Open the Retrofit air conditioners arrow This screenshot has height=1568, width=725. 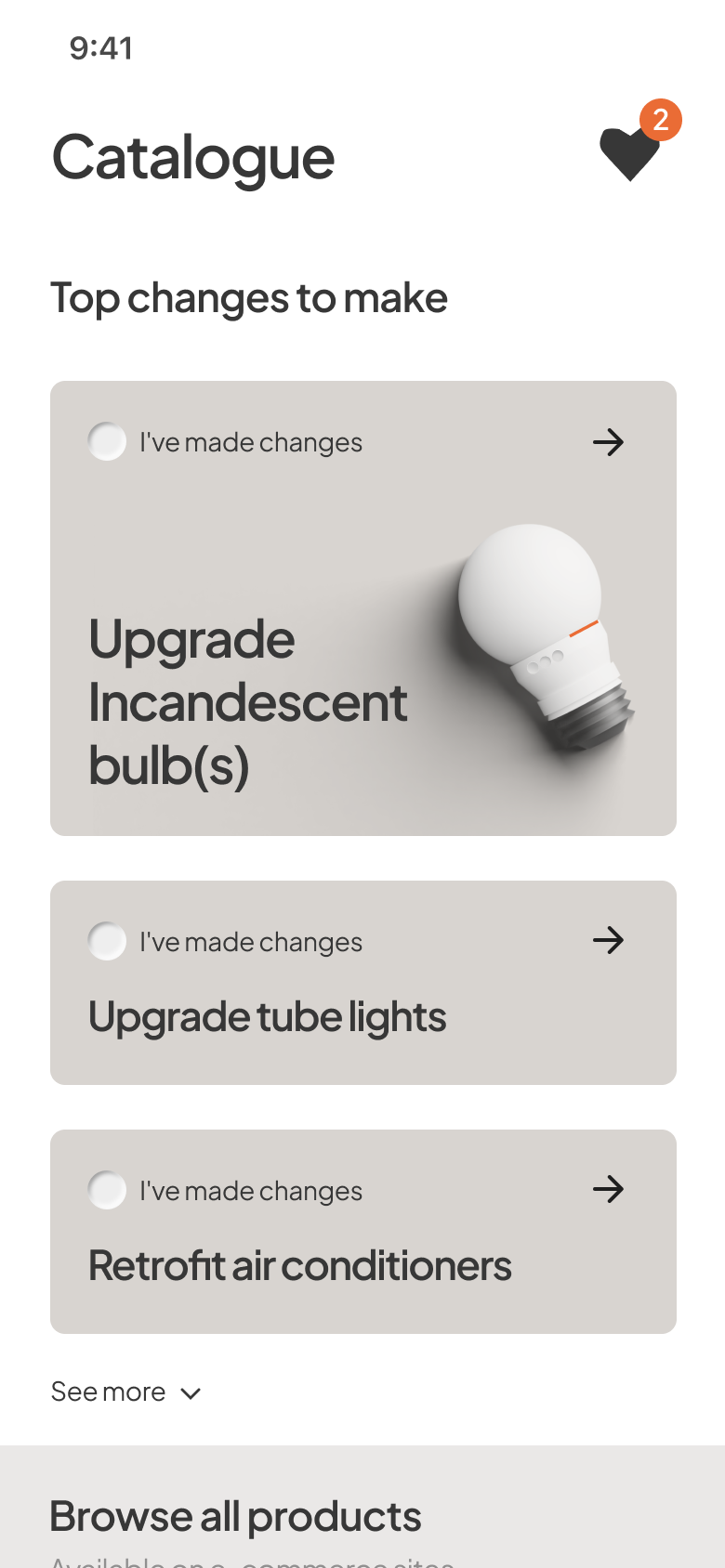pos(608,1189)
